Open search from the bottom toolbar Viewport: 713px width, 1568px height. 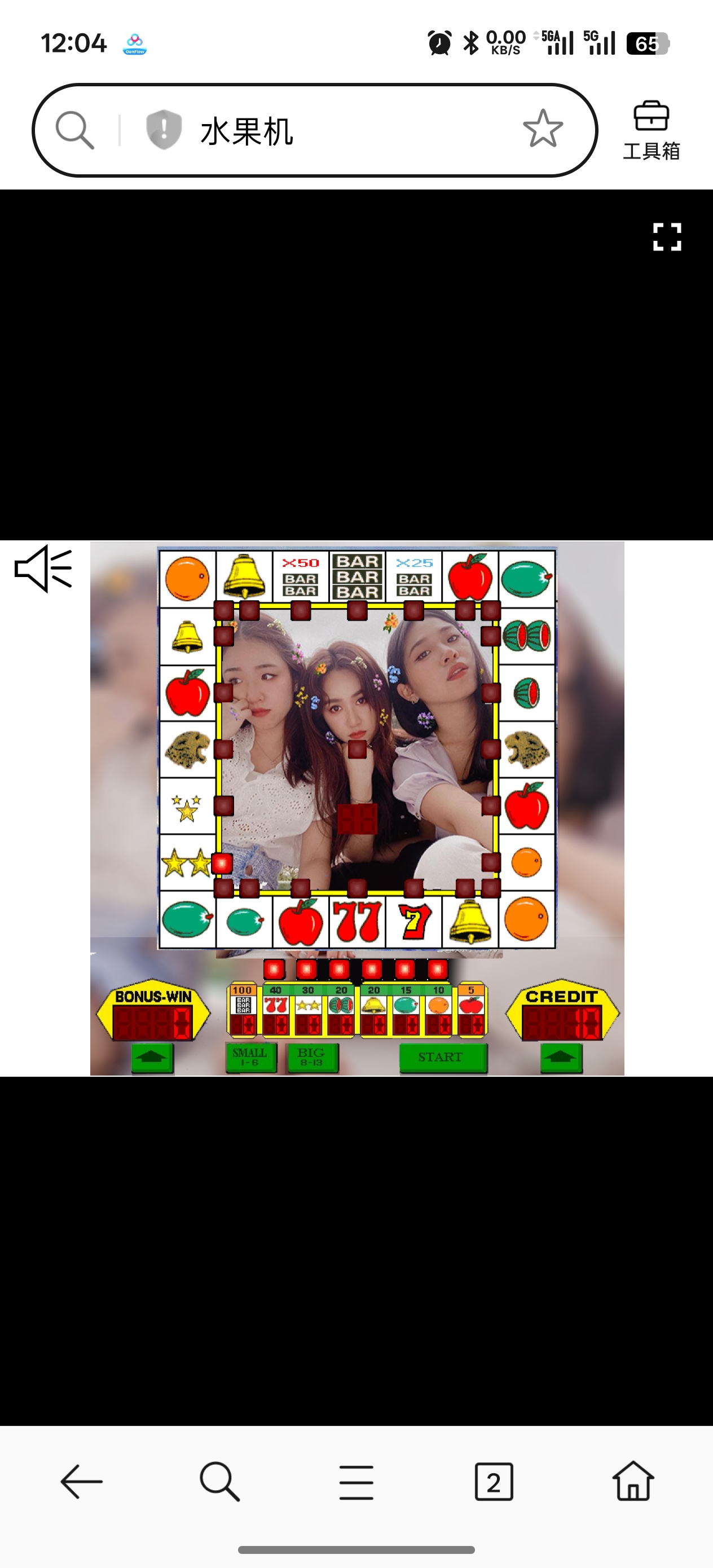click(219, 1482)
